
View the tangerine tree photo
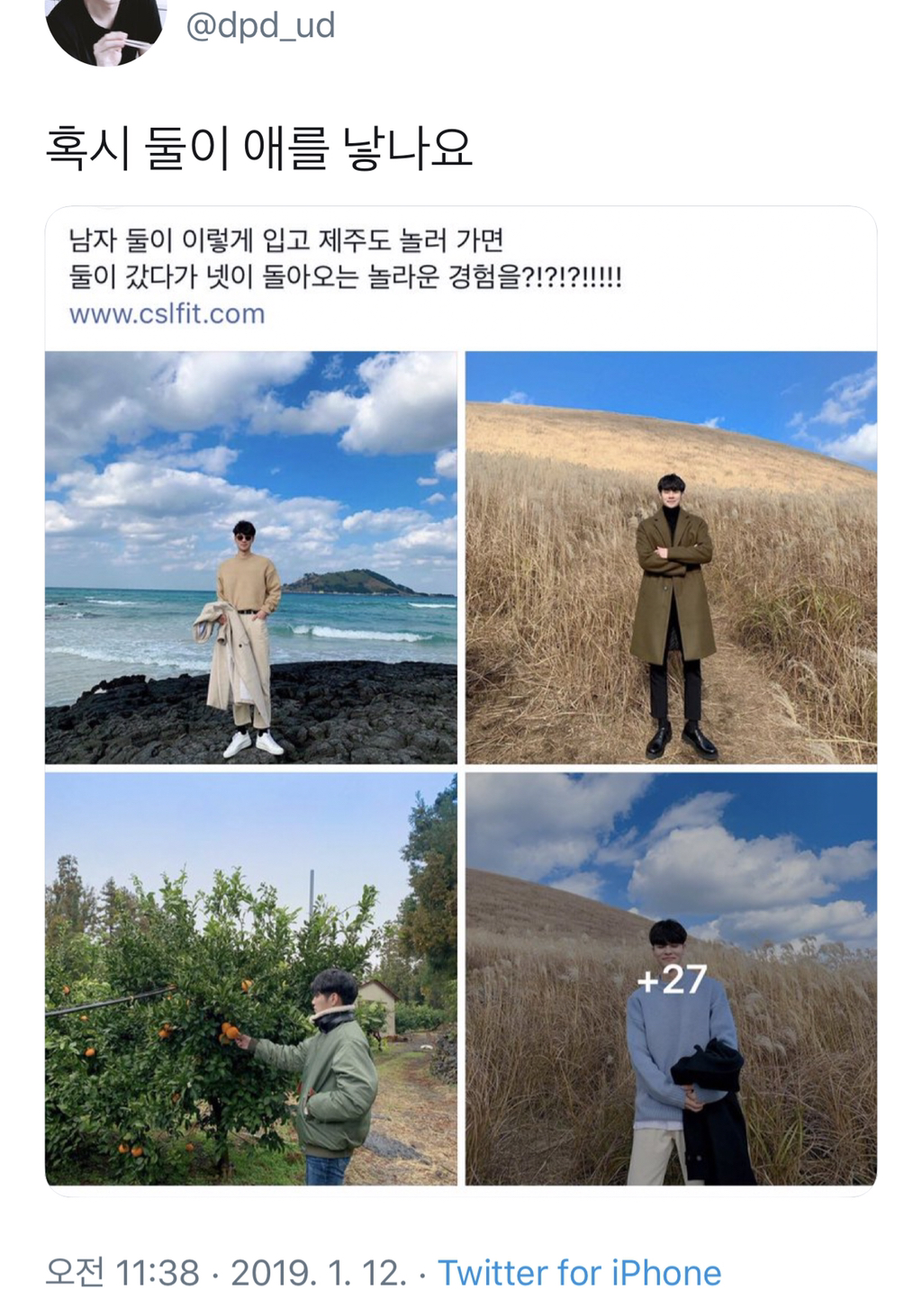tap(250, 978)
